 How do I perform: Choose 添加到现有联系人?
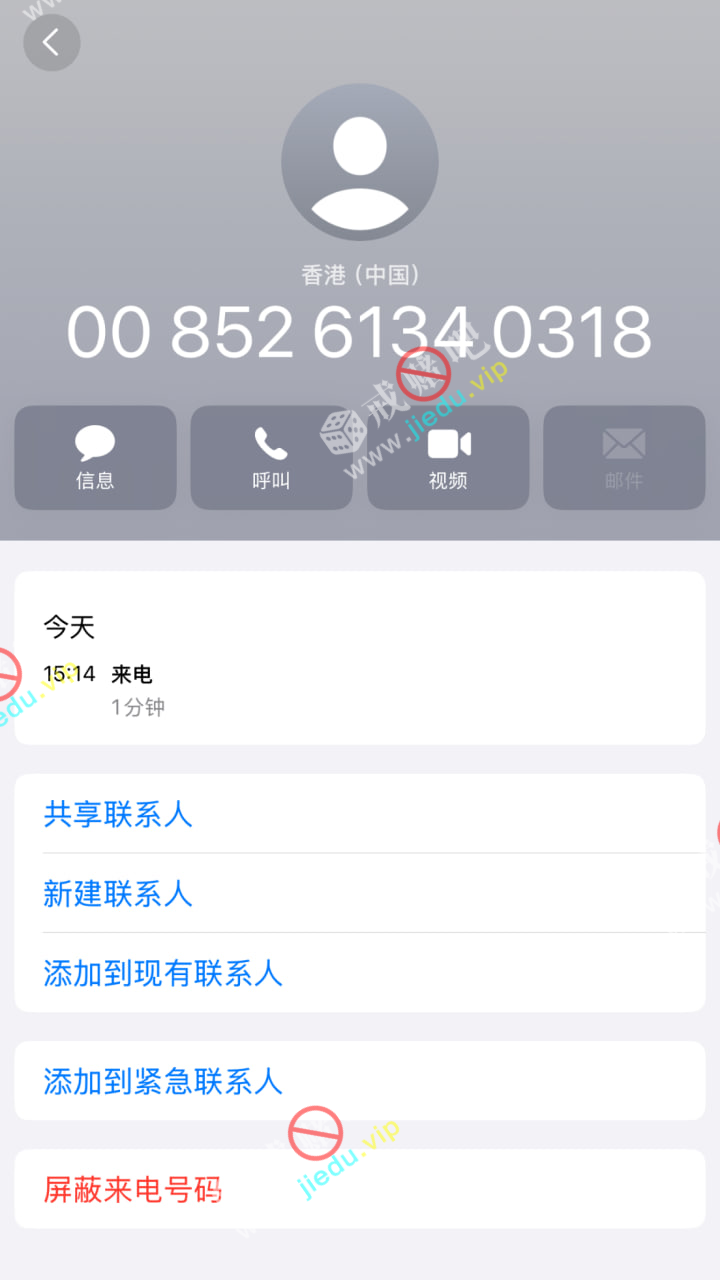click(163, 972)
